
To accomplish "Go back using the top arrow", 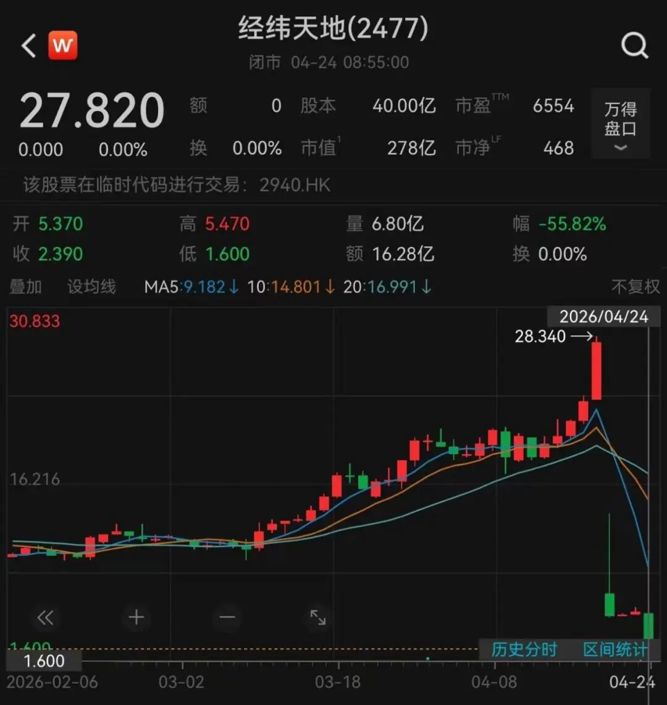I will coord(28,45).
